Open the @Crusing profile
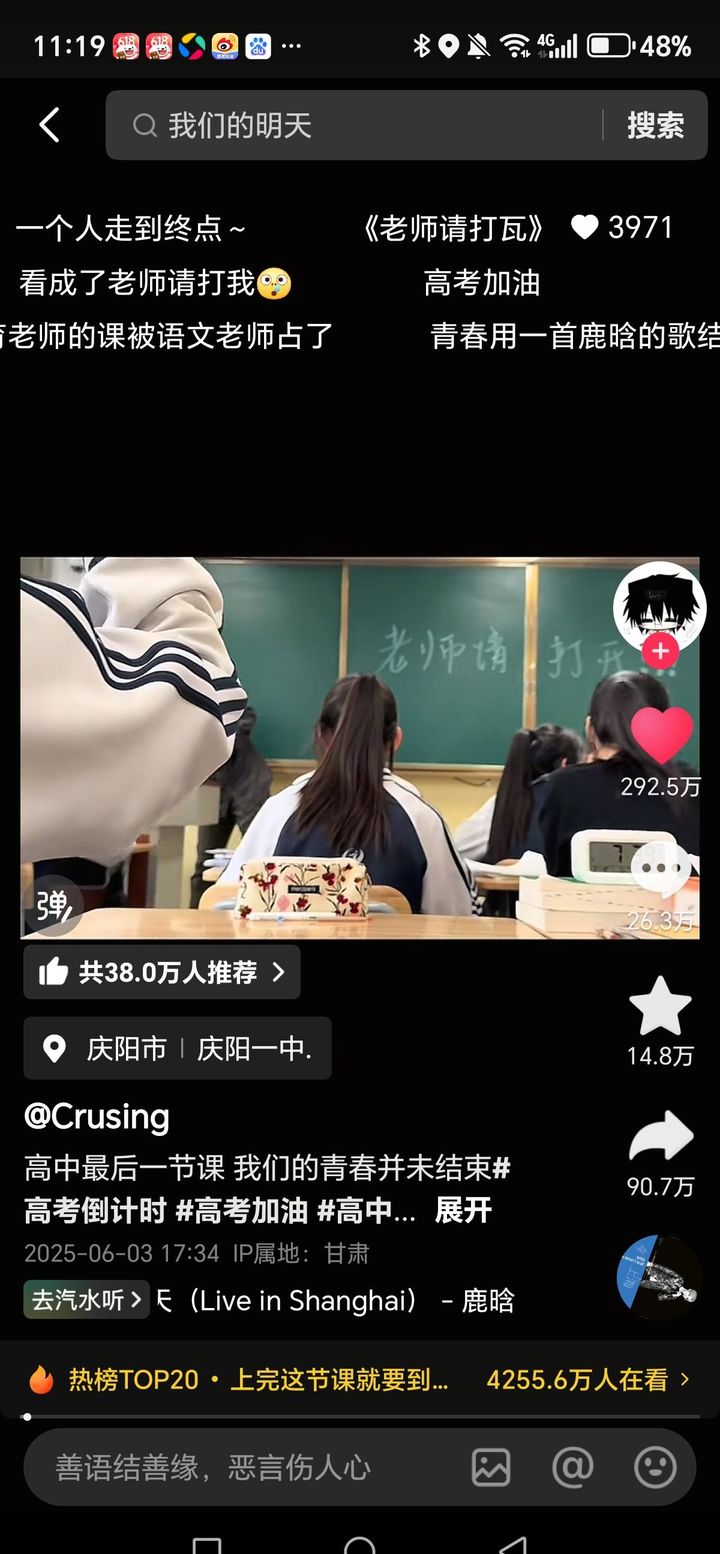Viewport: 720px width, 1554px height. pos(97,1116)
